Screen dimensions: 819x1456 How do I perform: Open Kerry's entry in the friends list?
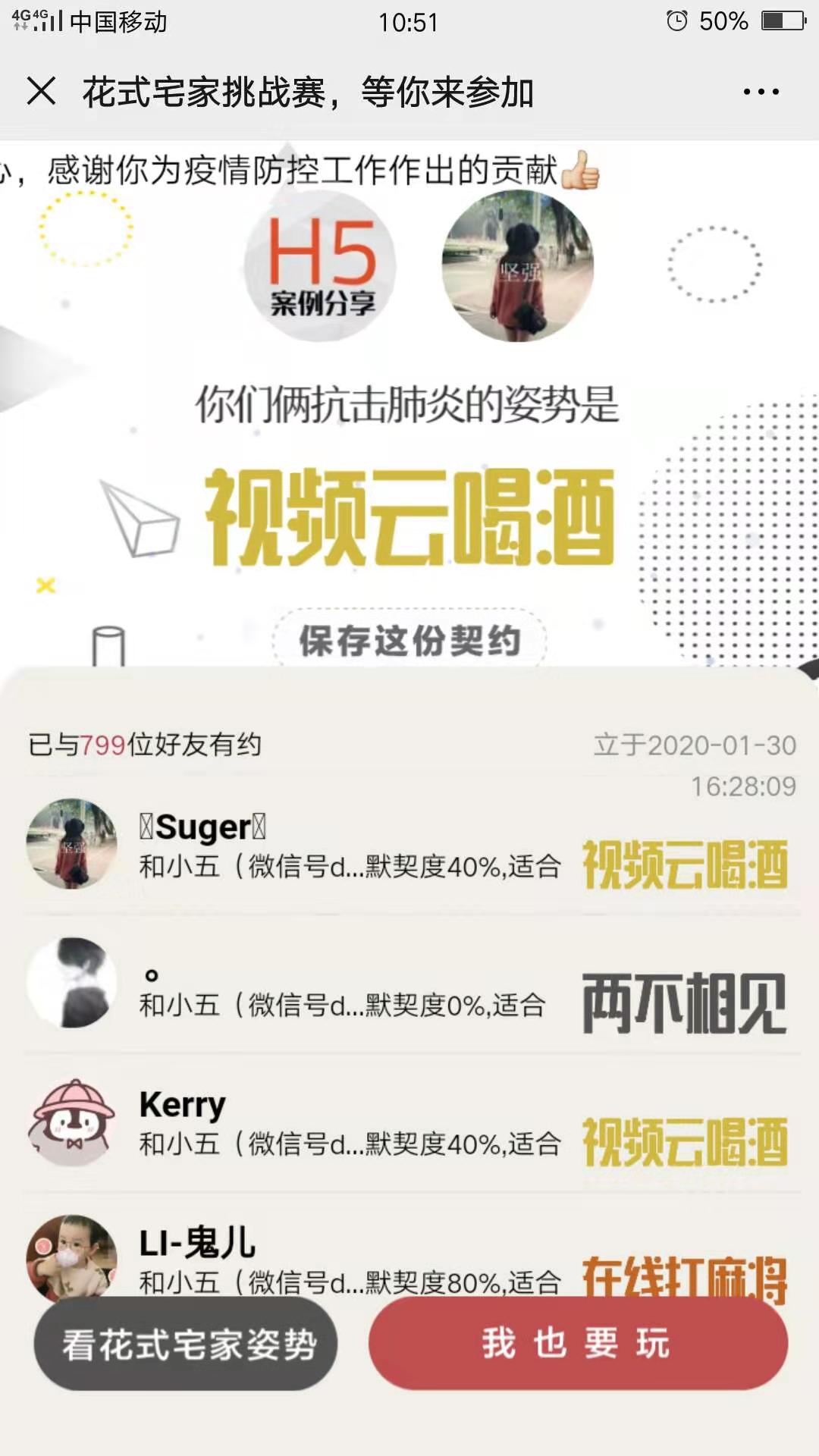[409, 1124]
